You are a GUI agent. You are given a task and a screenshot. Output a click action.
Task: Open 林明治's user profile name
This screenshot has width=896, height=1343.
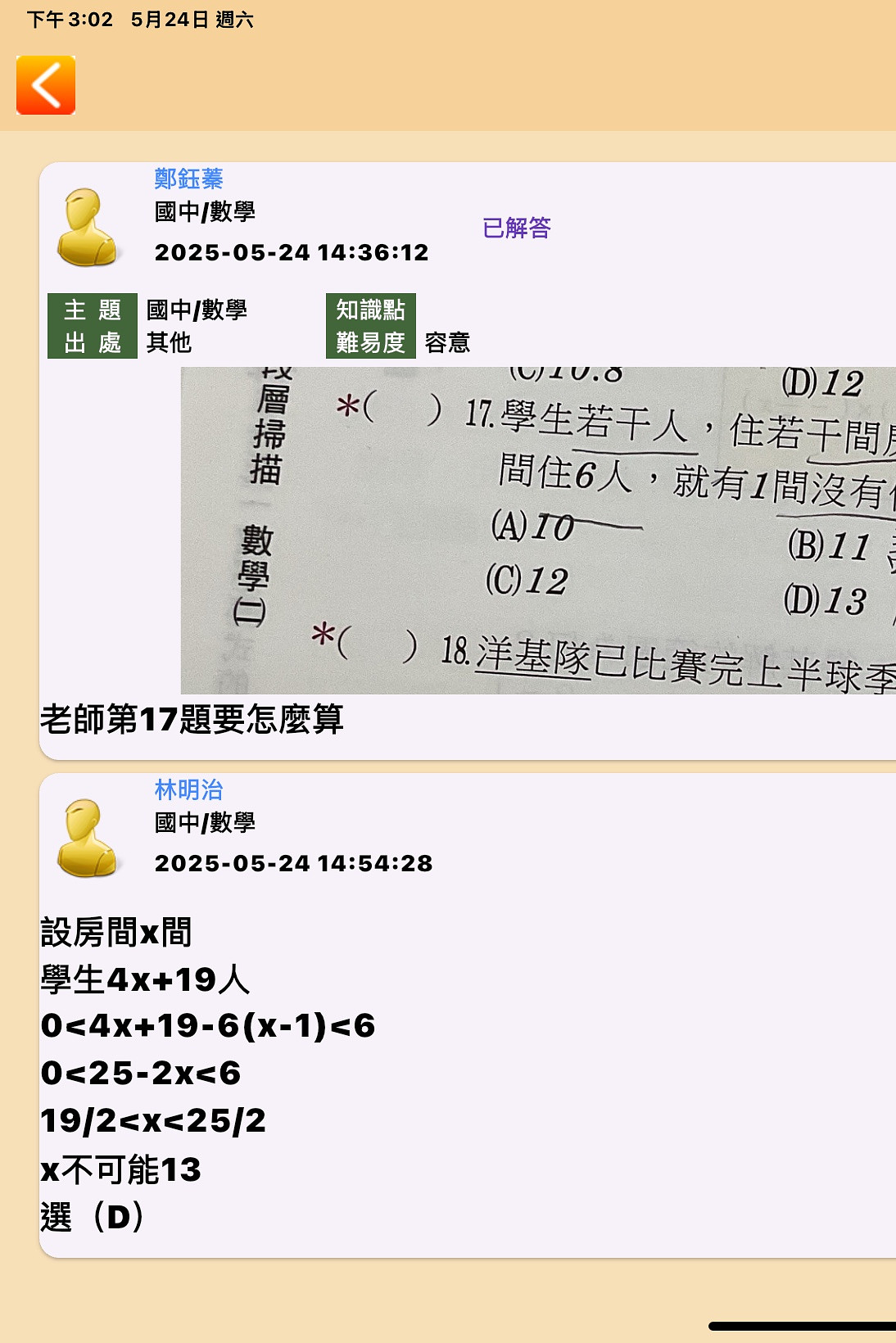pos(188,789)
